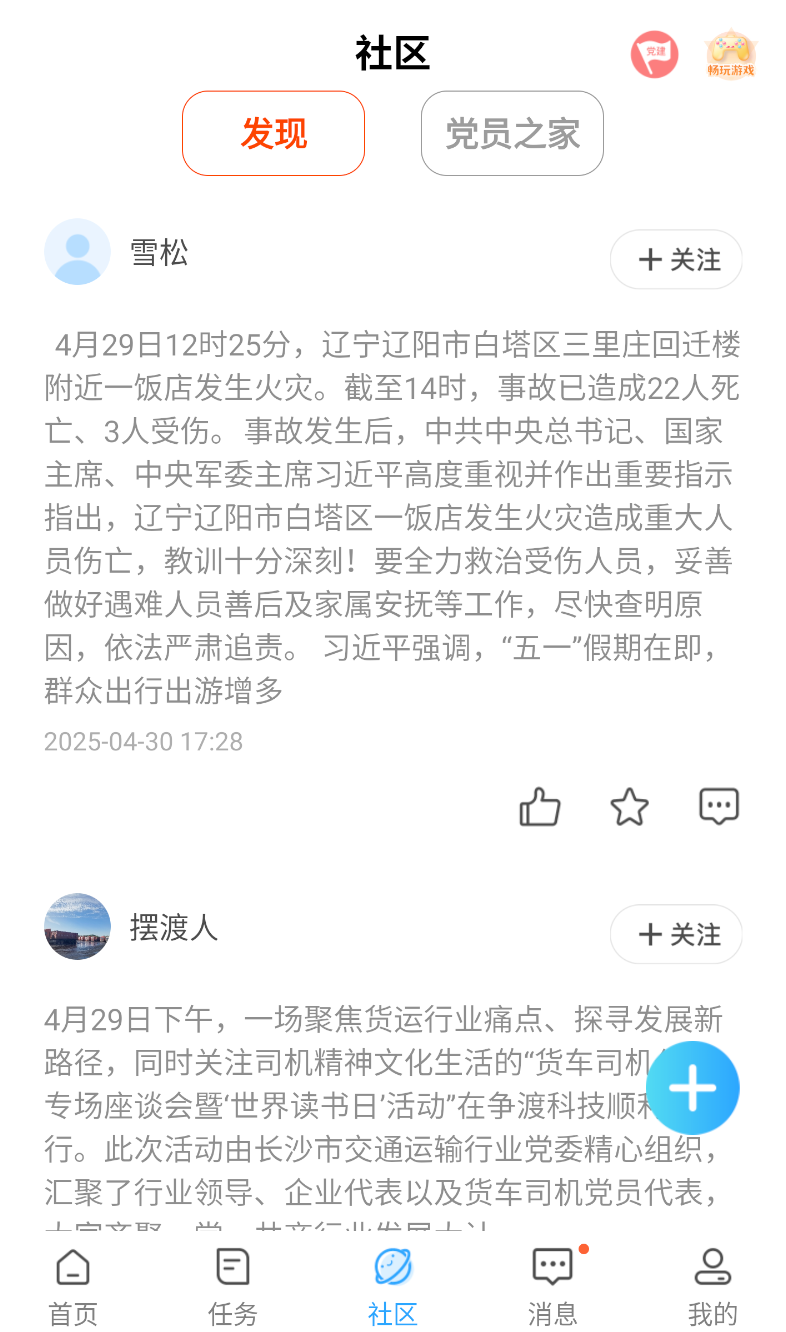Favorite the post using the star icon

point(629,807)
